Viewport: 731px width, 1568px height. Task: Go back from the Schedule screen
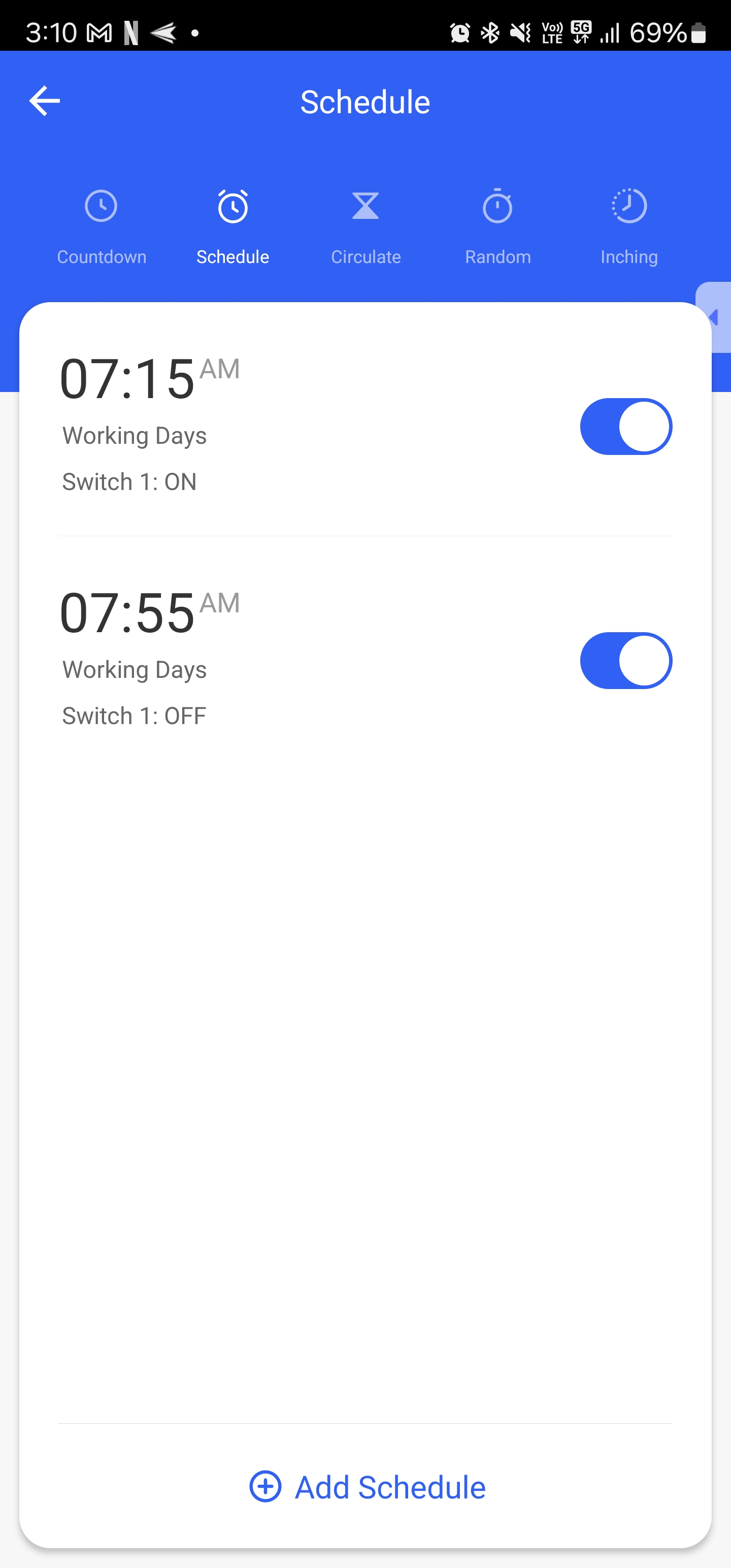[45, 101]
